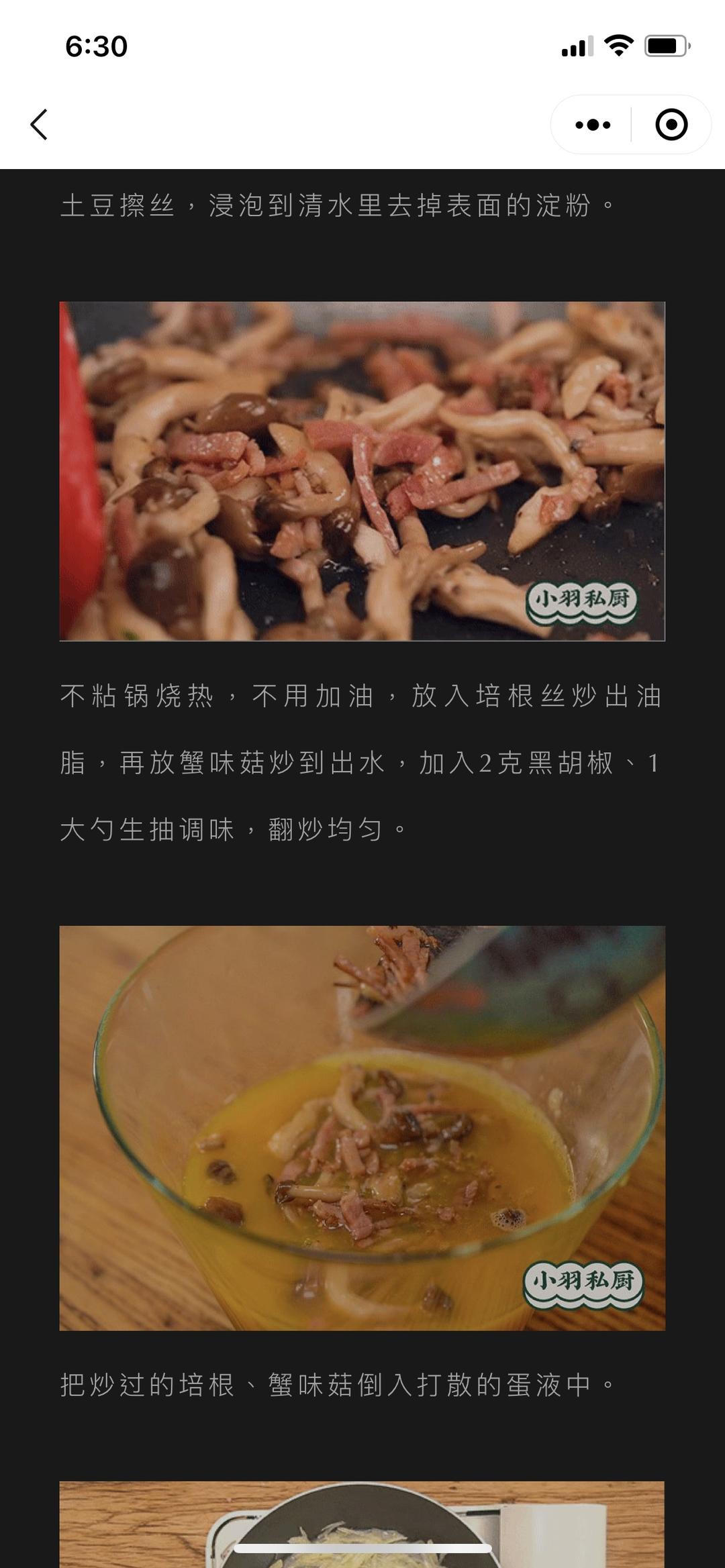Image resolution: width=725 pixels, height=1568 pixels.
Task: Tap the circular close capsule icon
Action: click(x=671, y=123)
